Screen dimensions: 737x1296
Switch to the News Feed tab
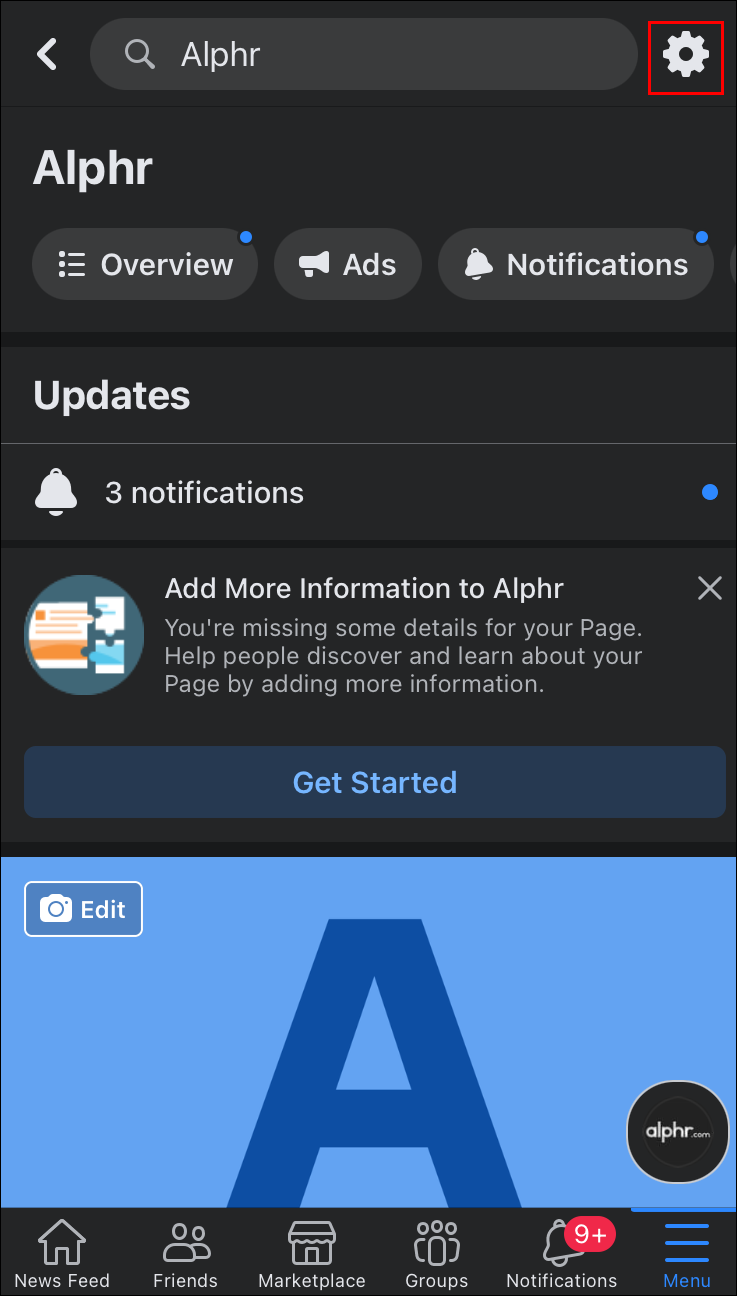[62, 1254]
